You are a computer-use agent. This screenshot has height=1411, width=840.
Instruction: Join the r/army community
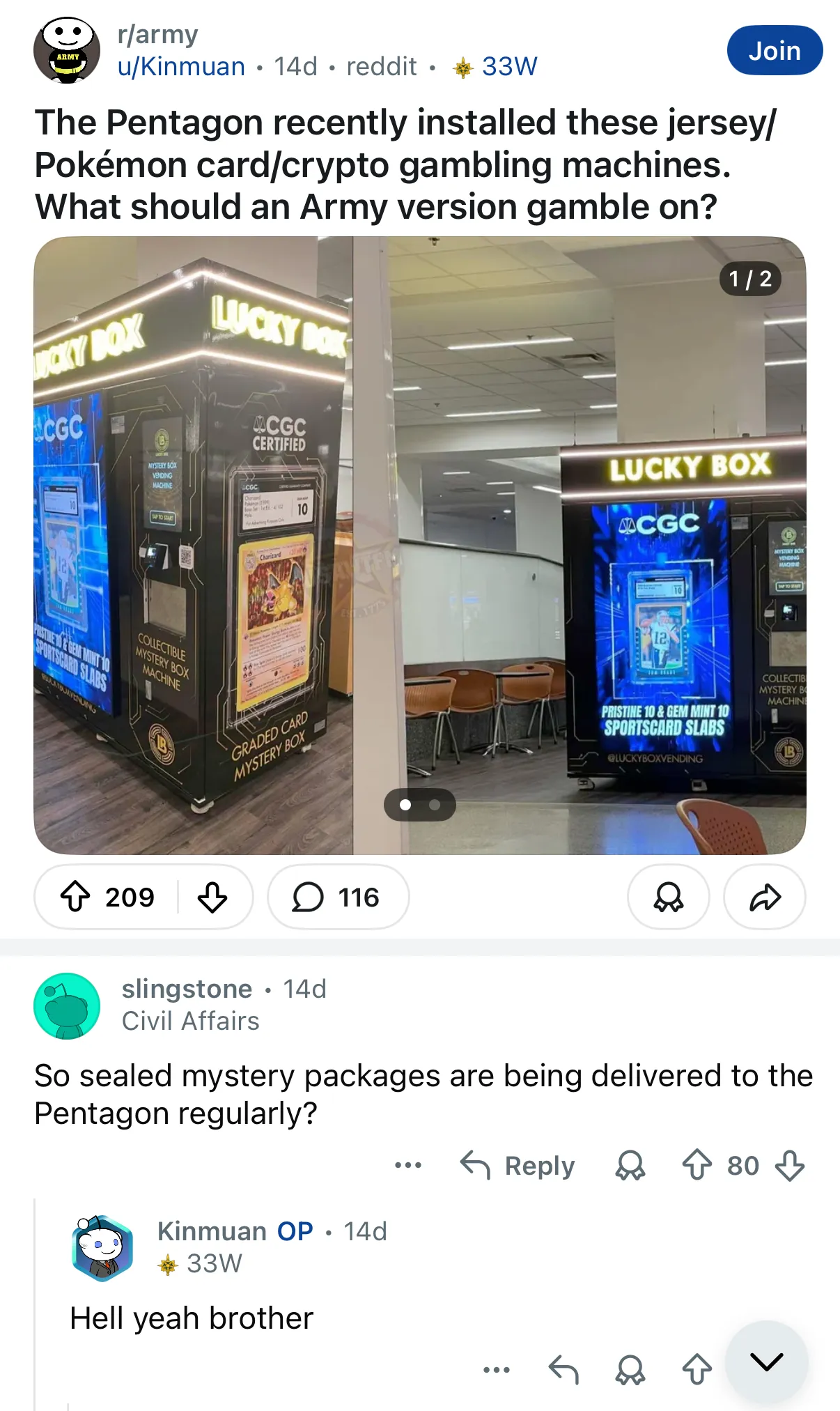(x=774, y=51)
